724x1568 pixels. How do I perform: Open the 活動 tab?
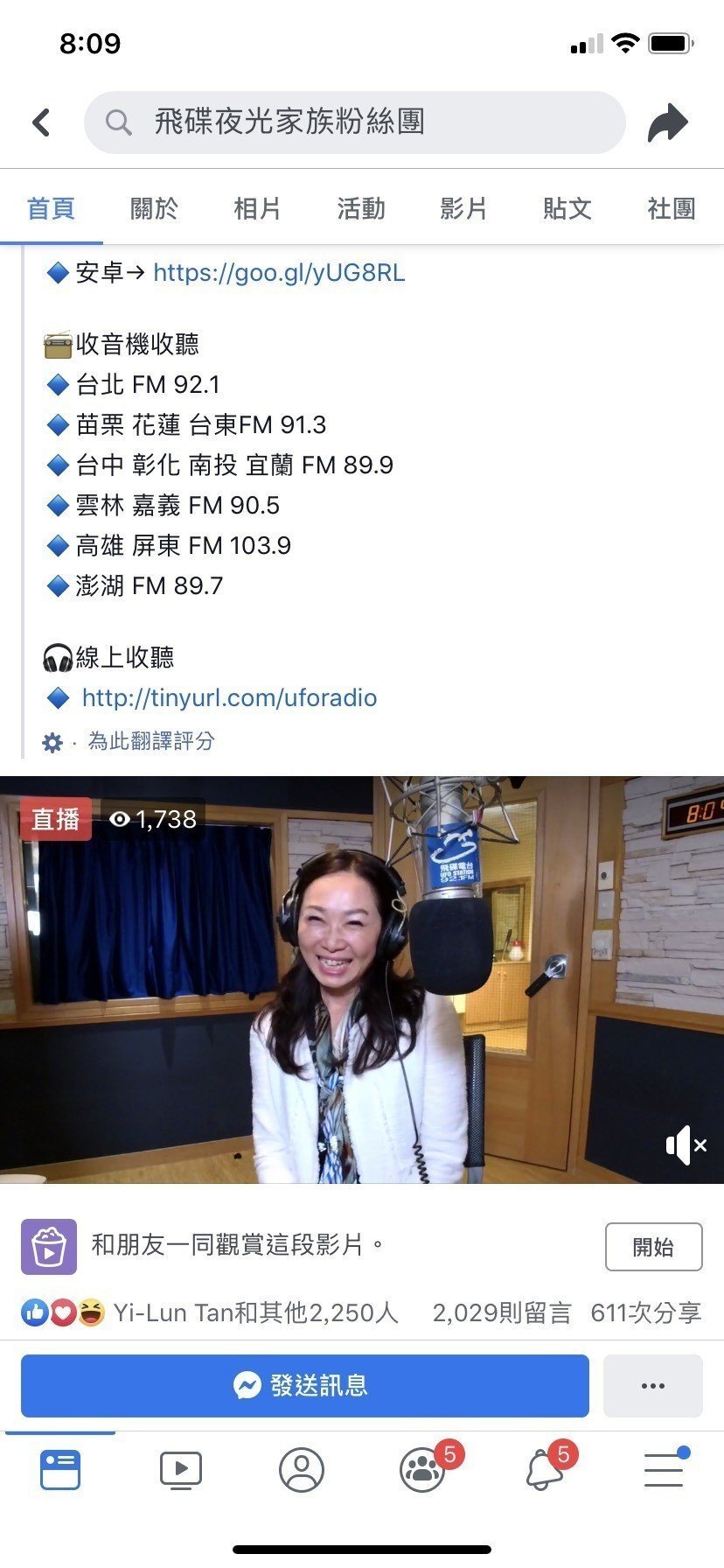pyautogui.click(x=360, y=208)
